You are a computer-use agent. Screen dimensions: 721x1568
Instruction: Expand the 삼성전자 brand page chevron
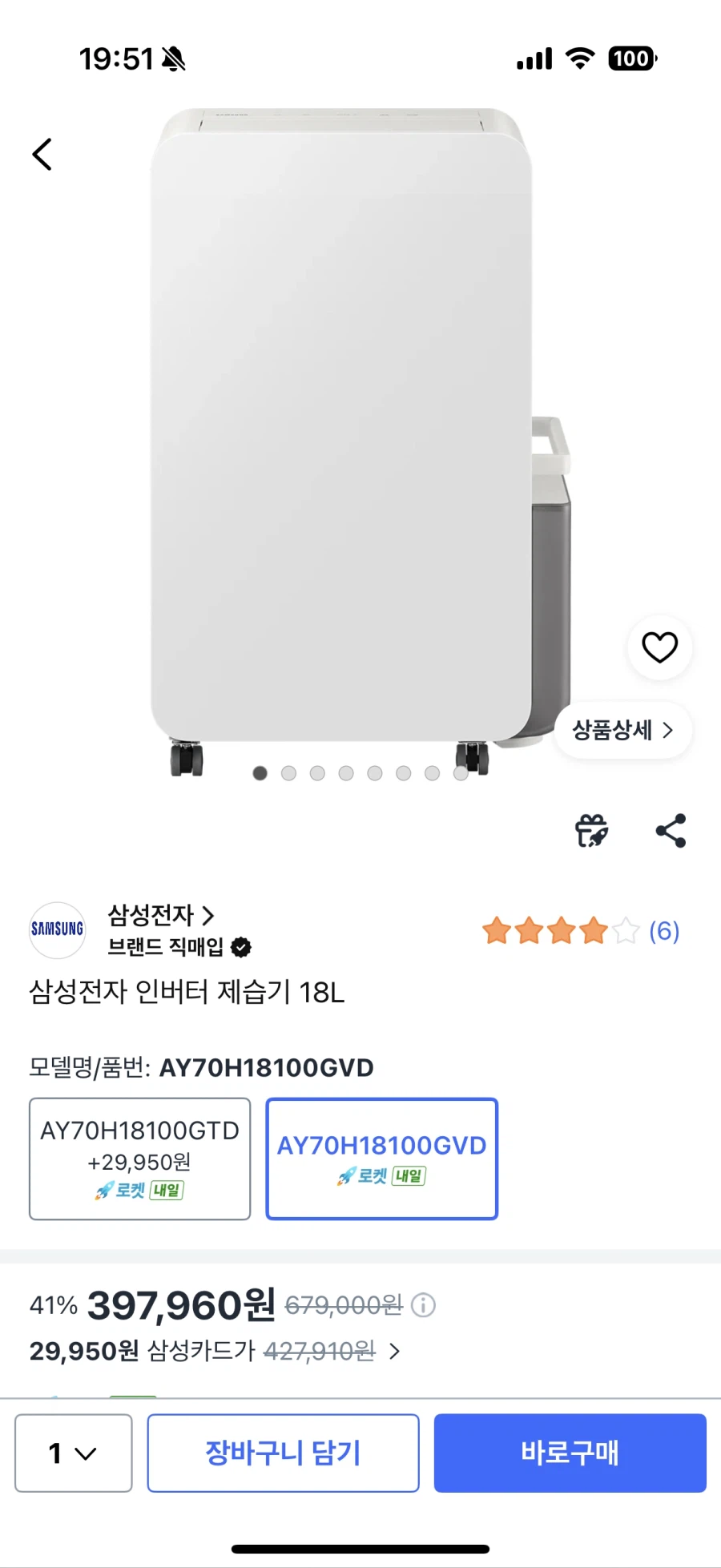[208, 915]
